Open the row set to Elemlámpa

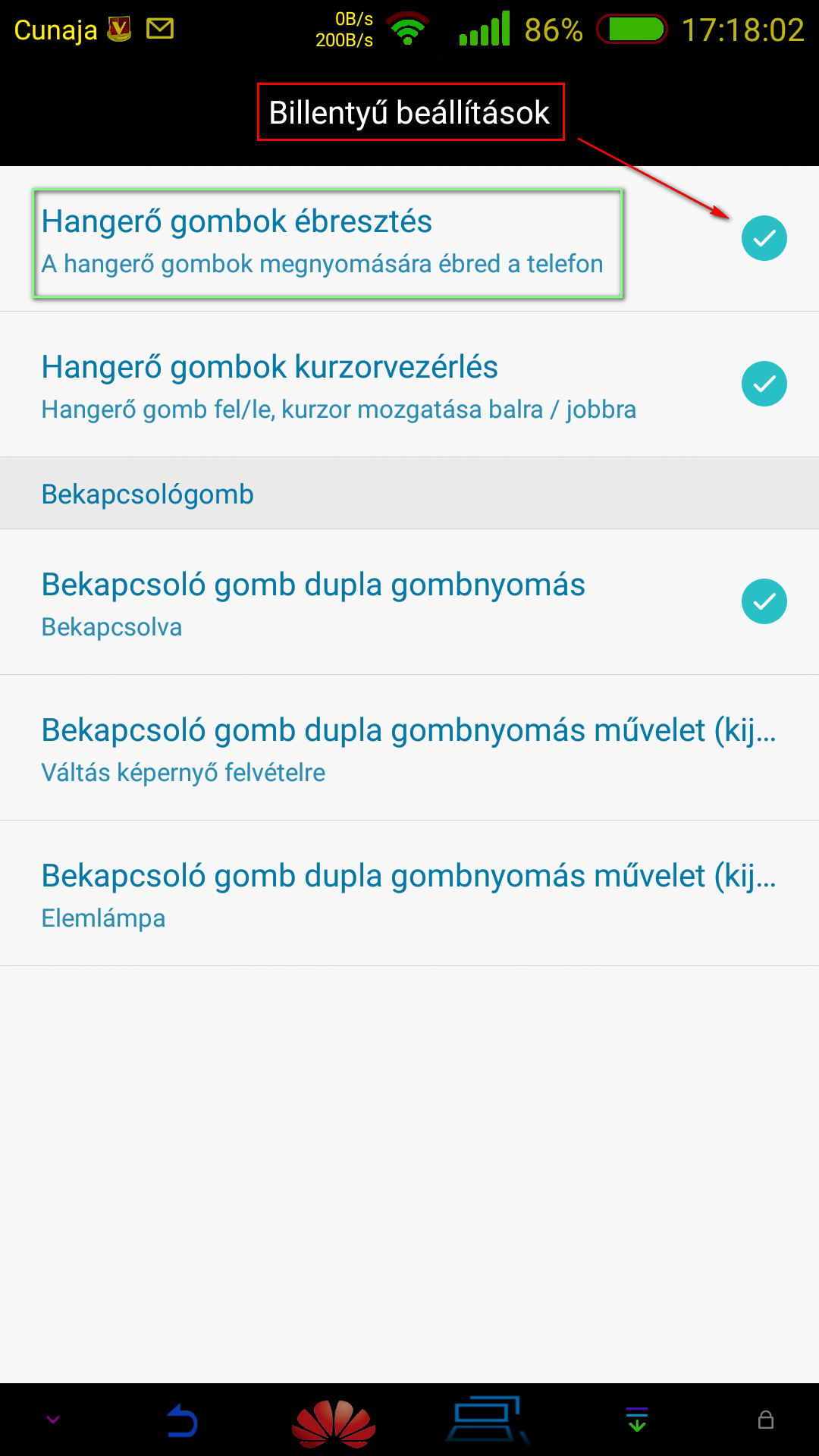409,893
